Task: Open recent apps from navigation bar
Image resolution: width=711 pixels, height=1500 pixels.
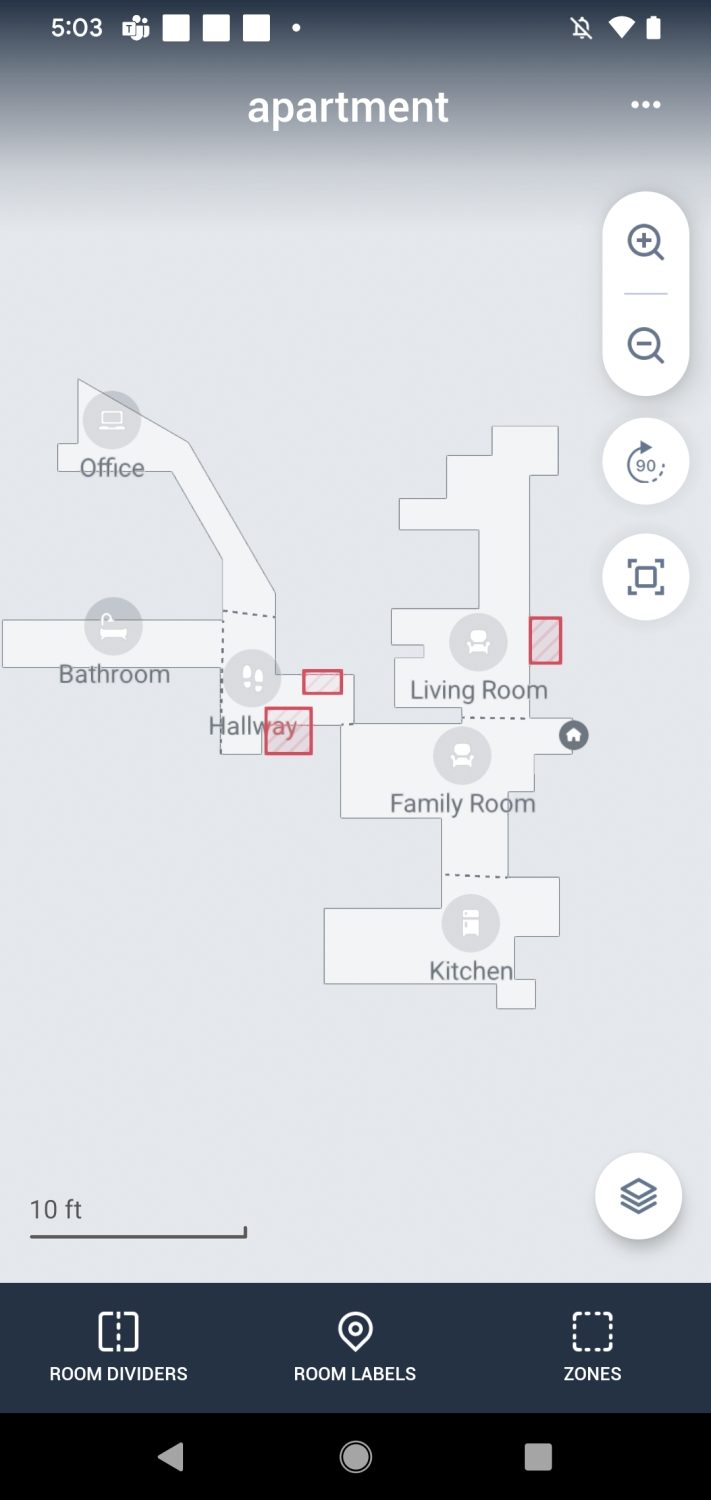Action: (x=538, y=1457)
